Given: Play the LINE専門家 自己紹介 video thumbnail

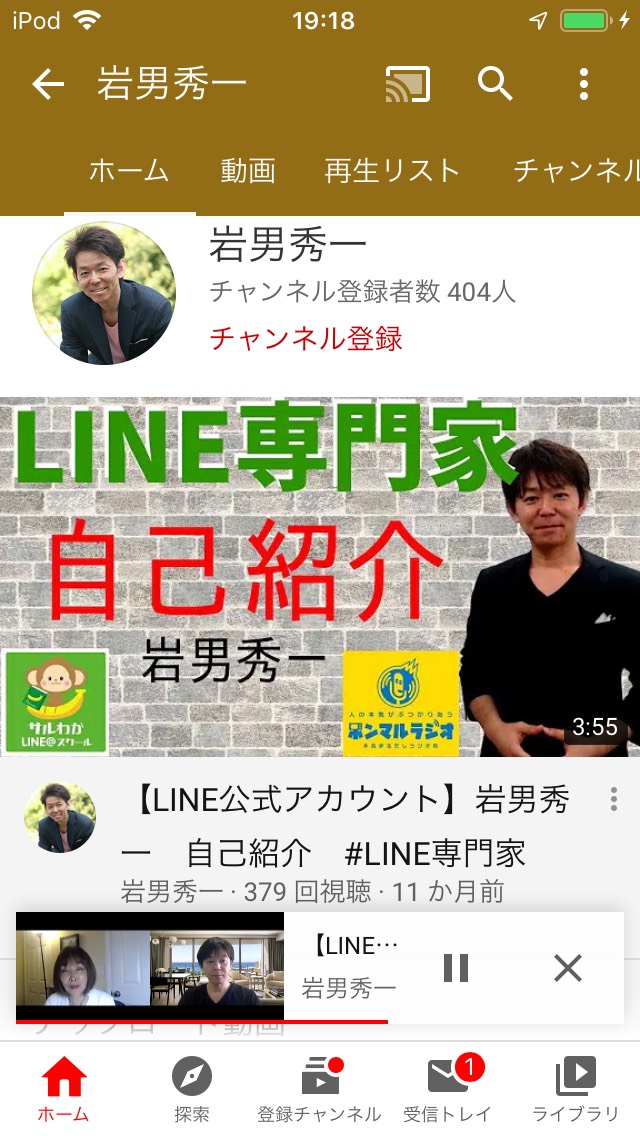Looking at the screenshot, I should 320,577.
